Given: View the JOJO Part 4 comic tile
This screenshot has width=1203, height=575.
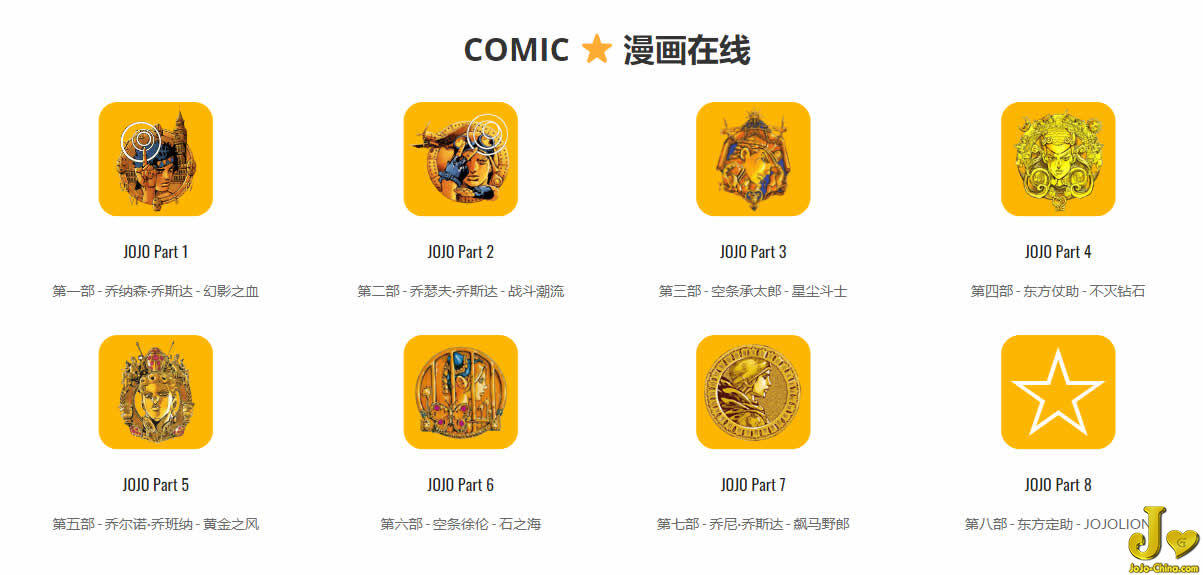Looking at the screenshot, I should (1058, 159).
